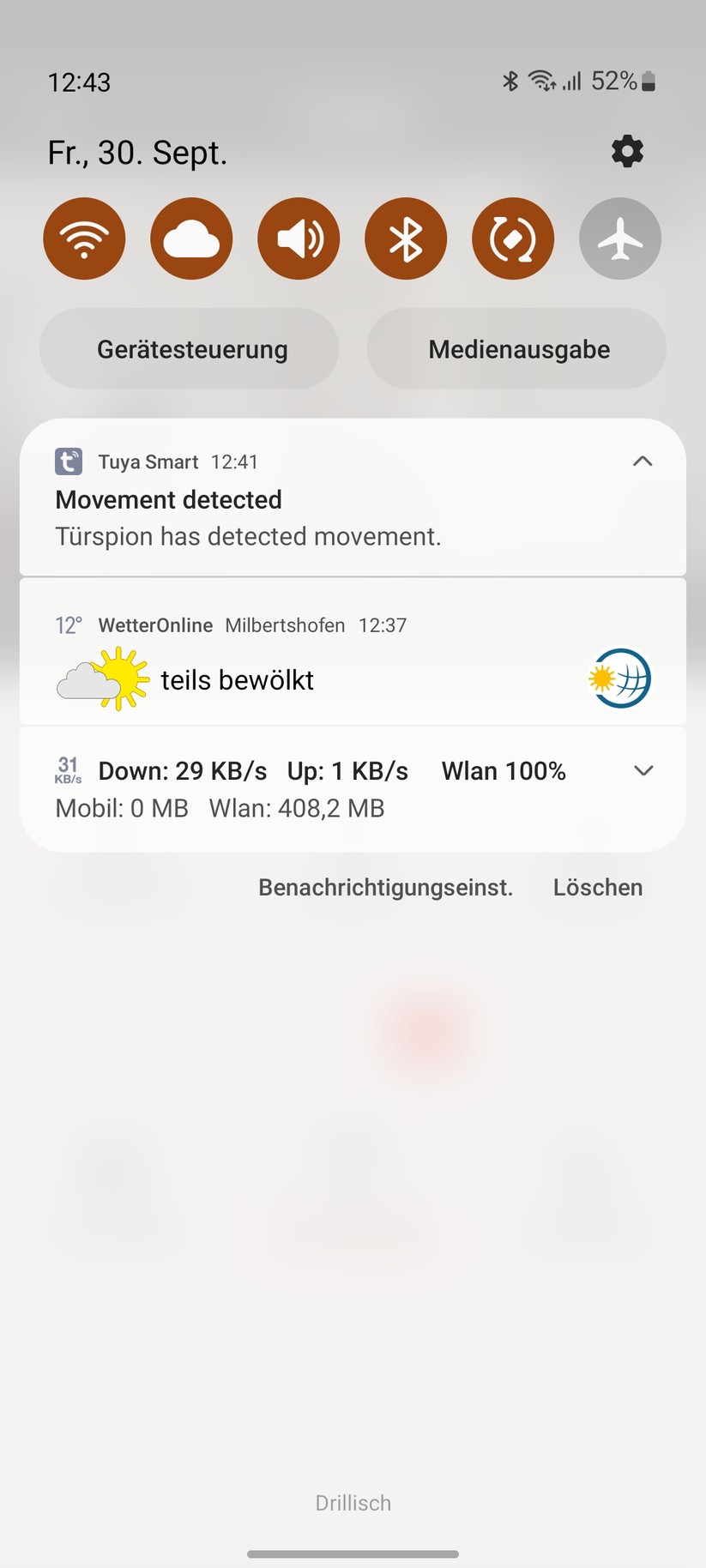Viewport: 706px width, 1568px height.
Task: Tap Löschen to clear notifications
Action: click(x=598, y=887)
